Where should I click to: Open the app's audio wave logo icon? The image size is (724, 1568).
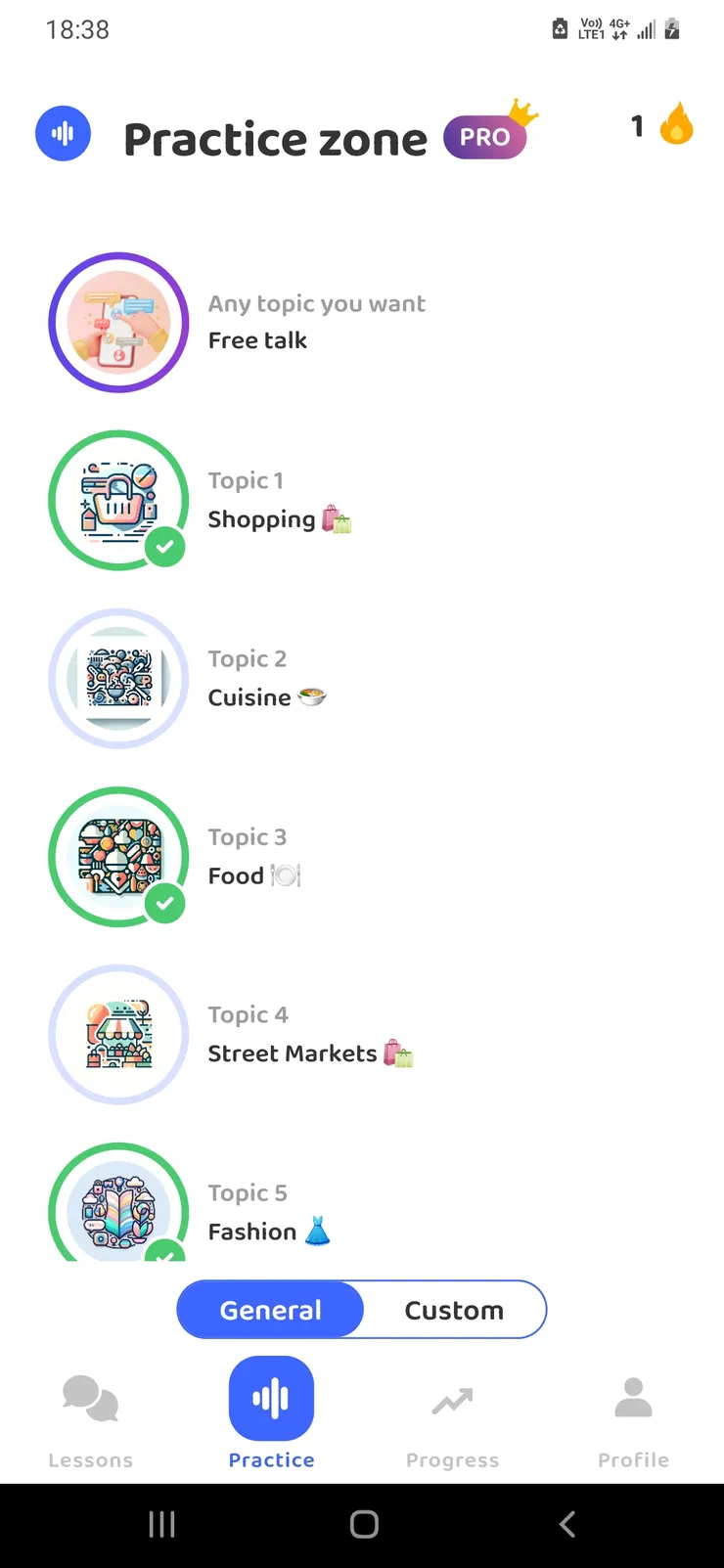[x=63, y=133]
